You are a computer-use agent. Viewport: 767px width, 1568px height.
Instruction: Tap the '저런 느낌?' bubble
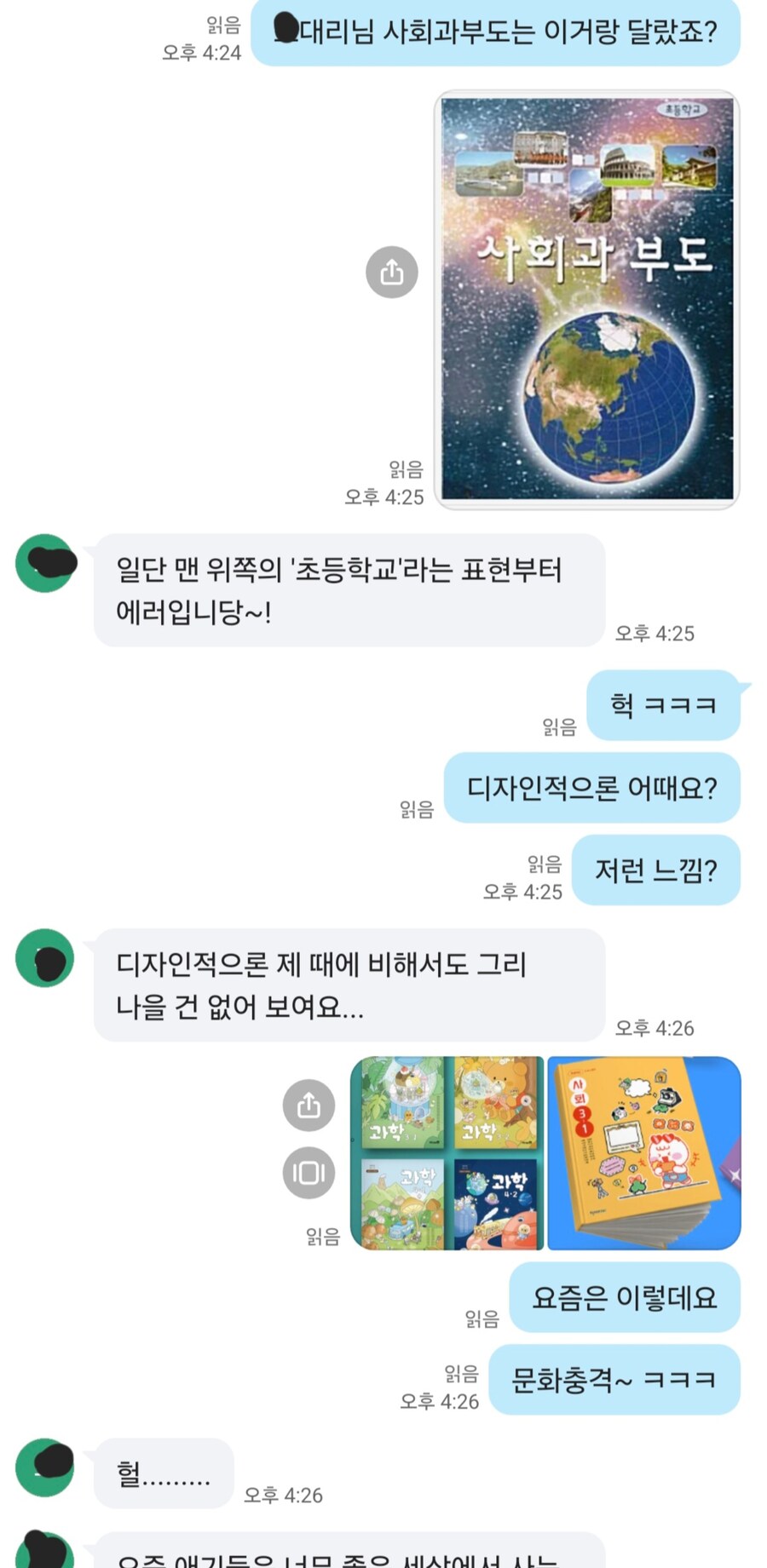[655, 871]
